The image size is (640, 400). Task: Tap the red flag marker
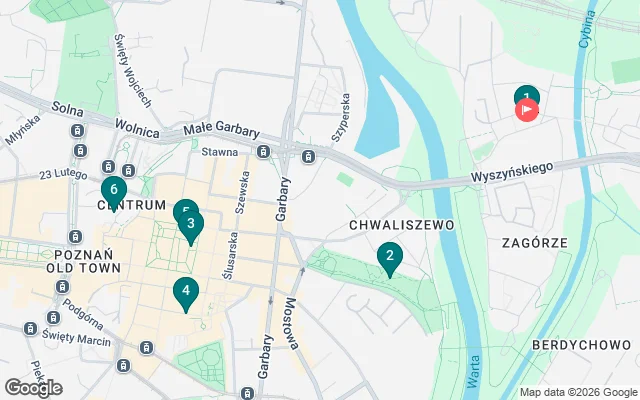[x=529, y=110]
